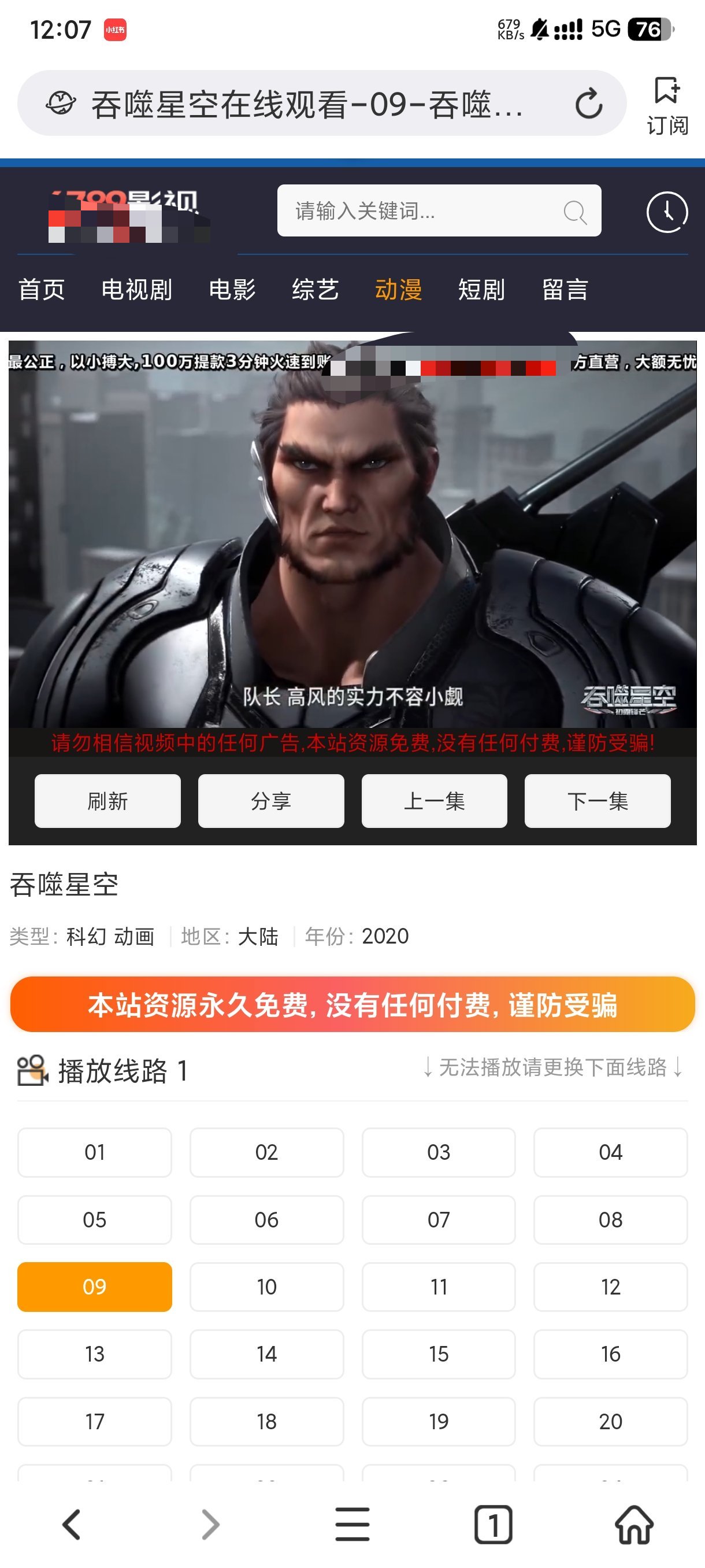
Task: Go to the previous episode 上一集
Action: (x=435, y=801)
